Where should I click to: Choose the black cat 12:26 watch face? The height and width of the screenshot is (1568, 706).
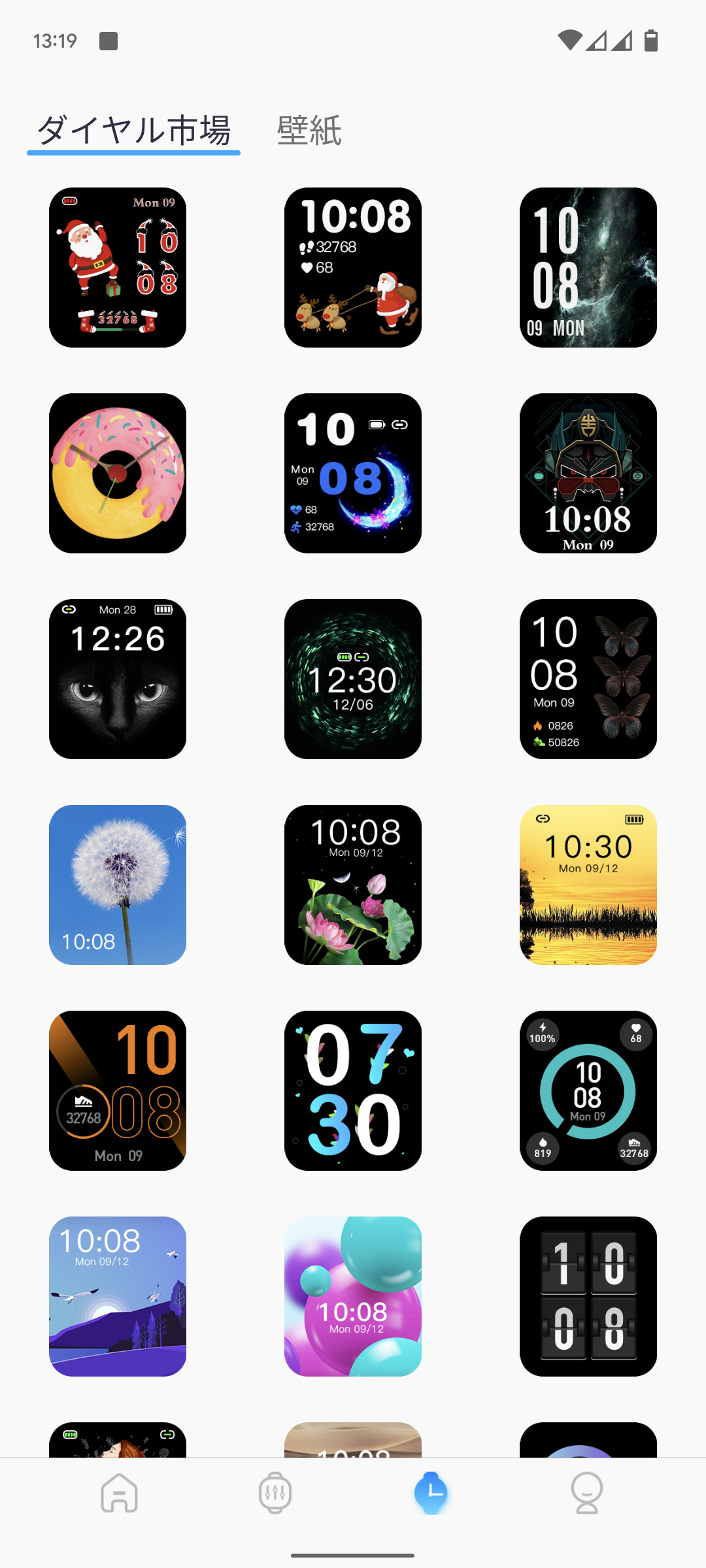(x=118, y=679)
